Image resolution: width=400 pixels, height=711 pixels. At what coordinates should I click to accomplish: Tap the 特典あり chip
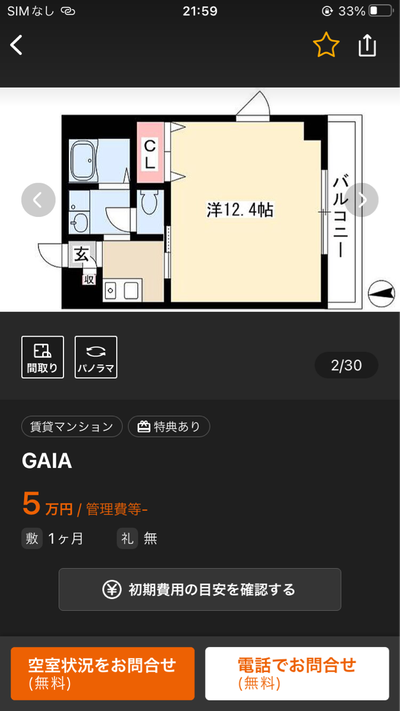(x=169, y=427)
